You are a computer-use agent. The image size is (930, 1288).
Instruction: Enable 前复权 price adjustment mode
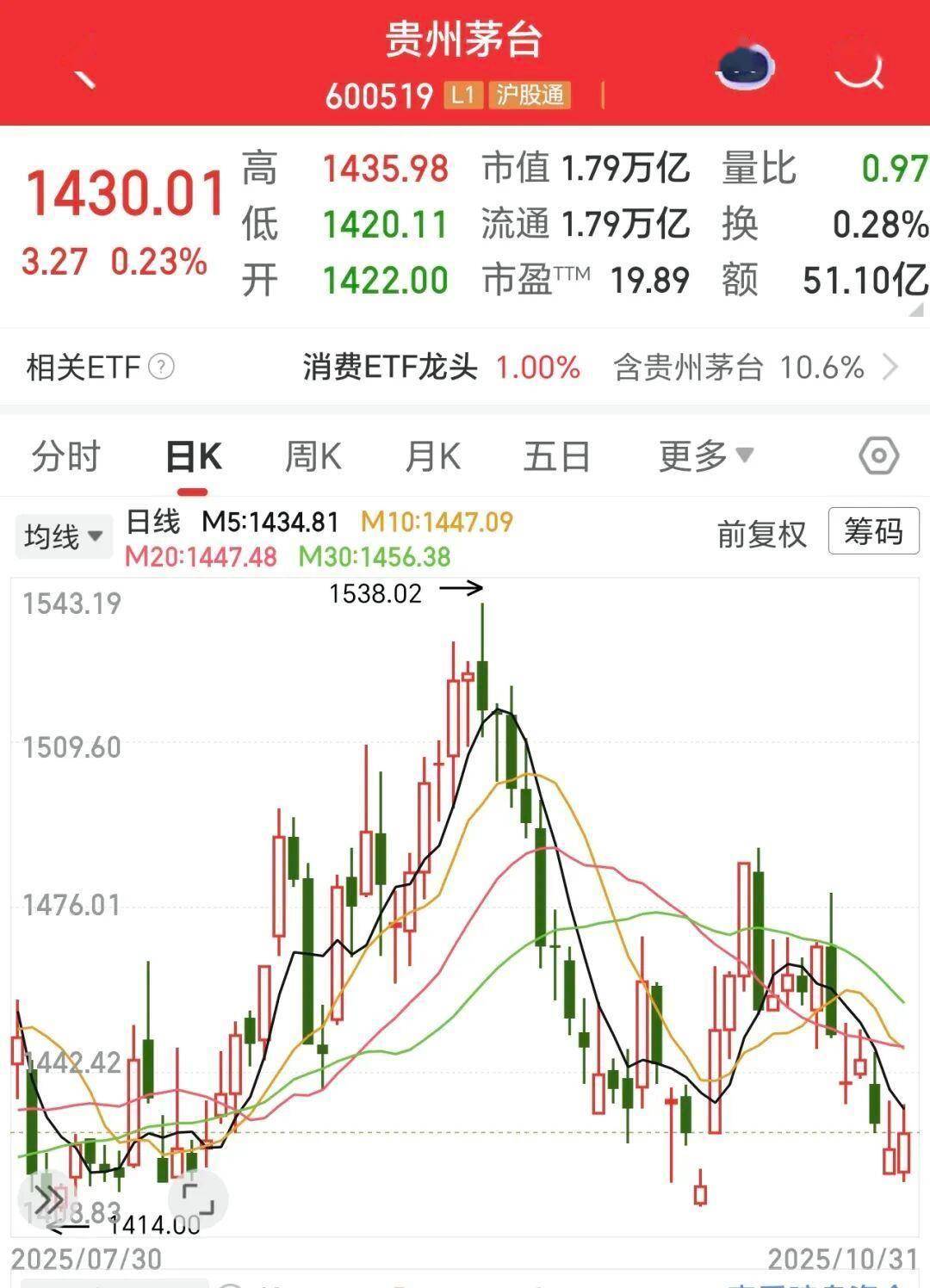pos(761,534)
